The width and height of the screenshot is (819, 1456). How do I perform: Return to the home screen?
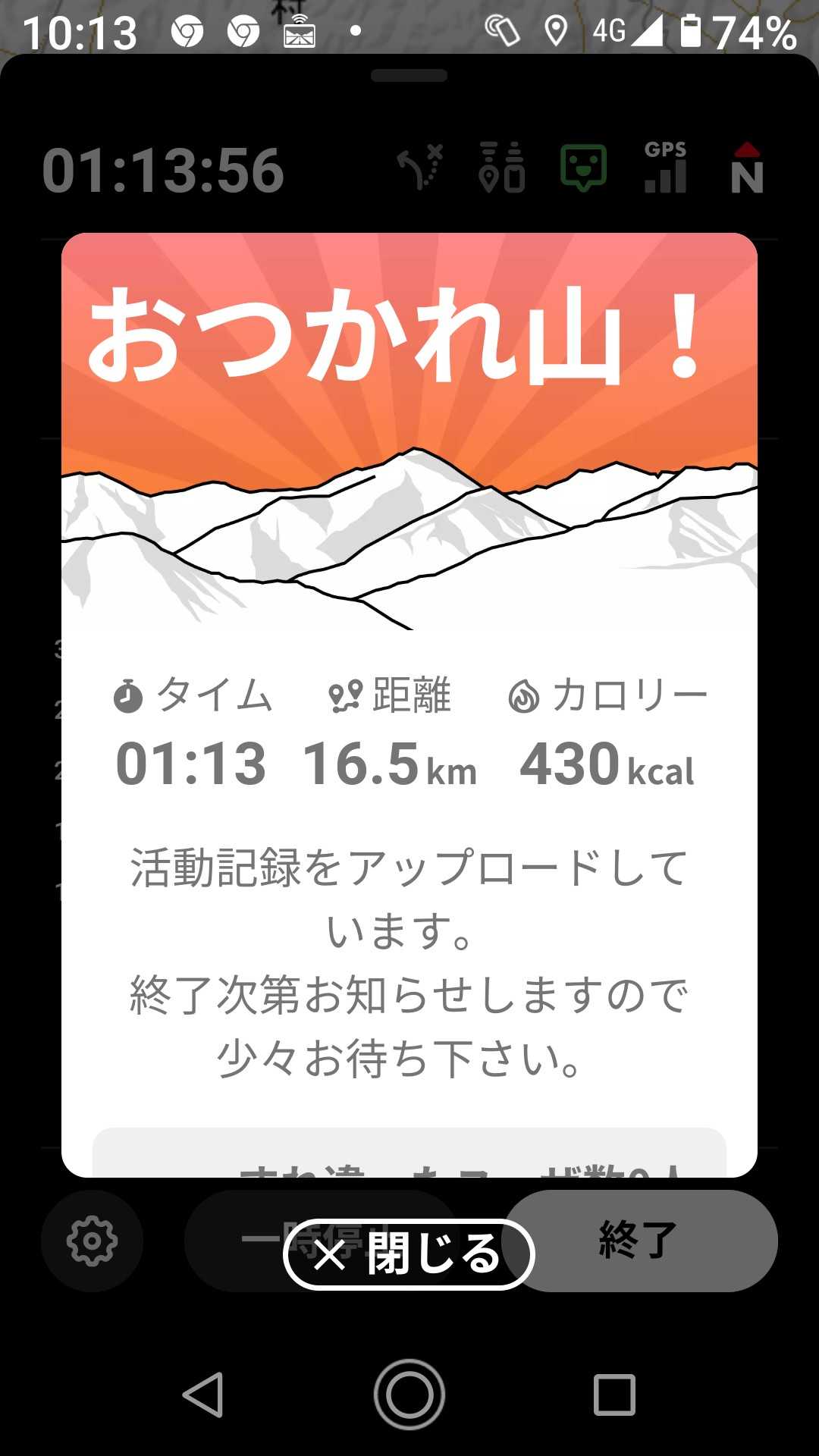tap(409, 1395)
